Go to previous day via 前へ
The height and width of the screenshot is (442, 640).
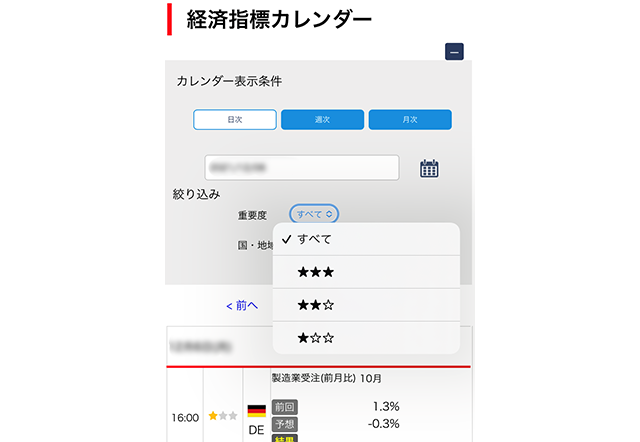coord(242,305)
